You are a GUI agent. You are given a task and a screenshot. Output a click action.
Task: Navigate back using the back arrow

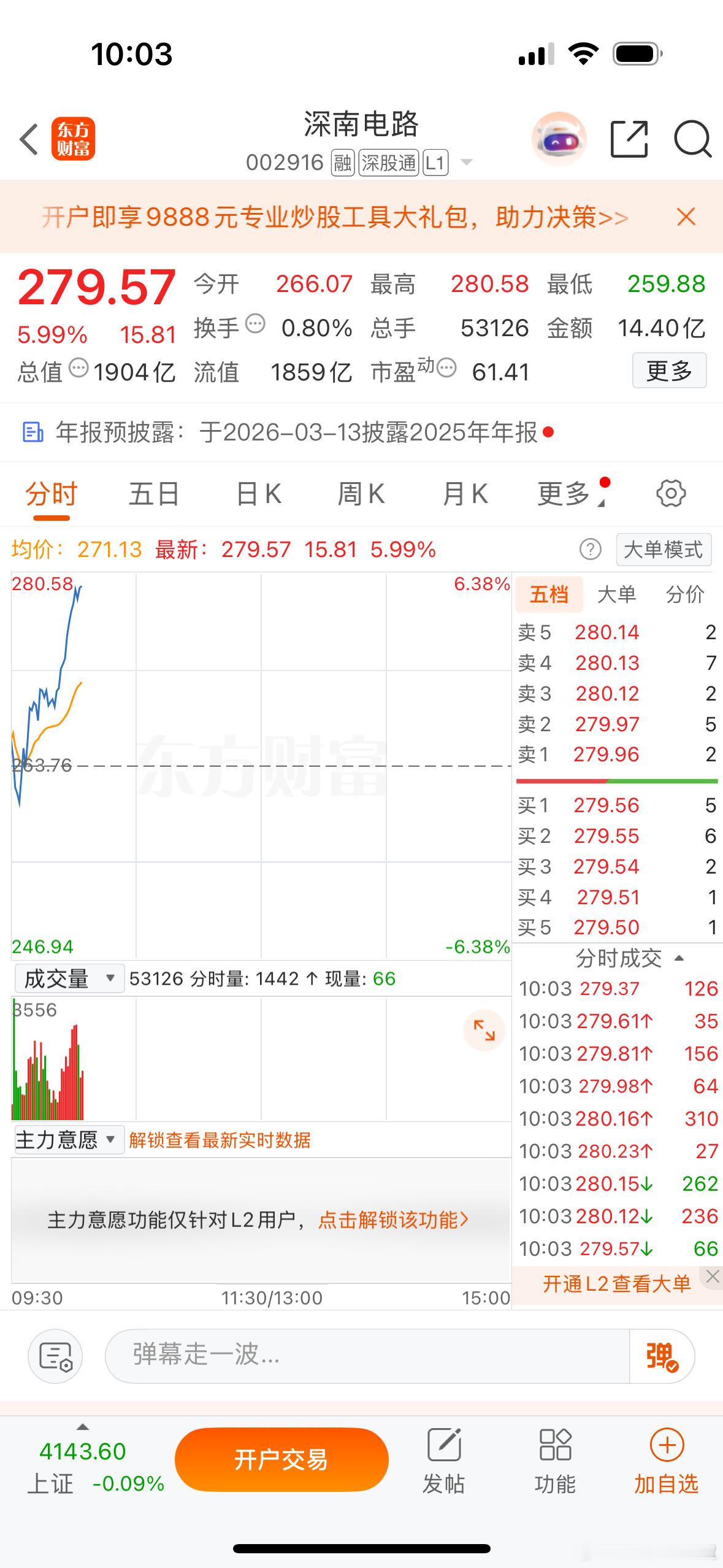[x=28, y=140]
